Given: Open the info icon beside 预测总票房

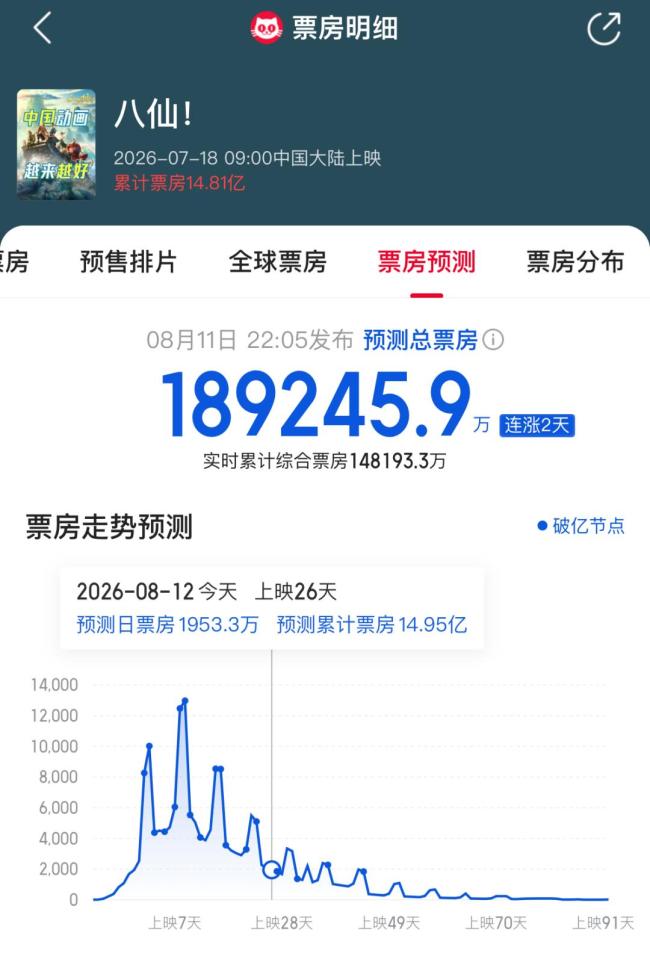Looking at the screenshot, I should coord(493,339).
